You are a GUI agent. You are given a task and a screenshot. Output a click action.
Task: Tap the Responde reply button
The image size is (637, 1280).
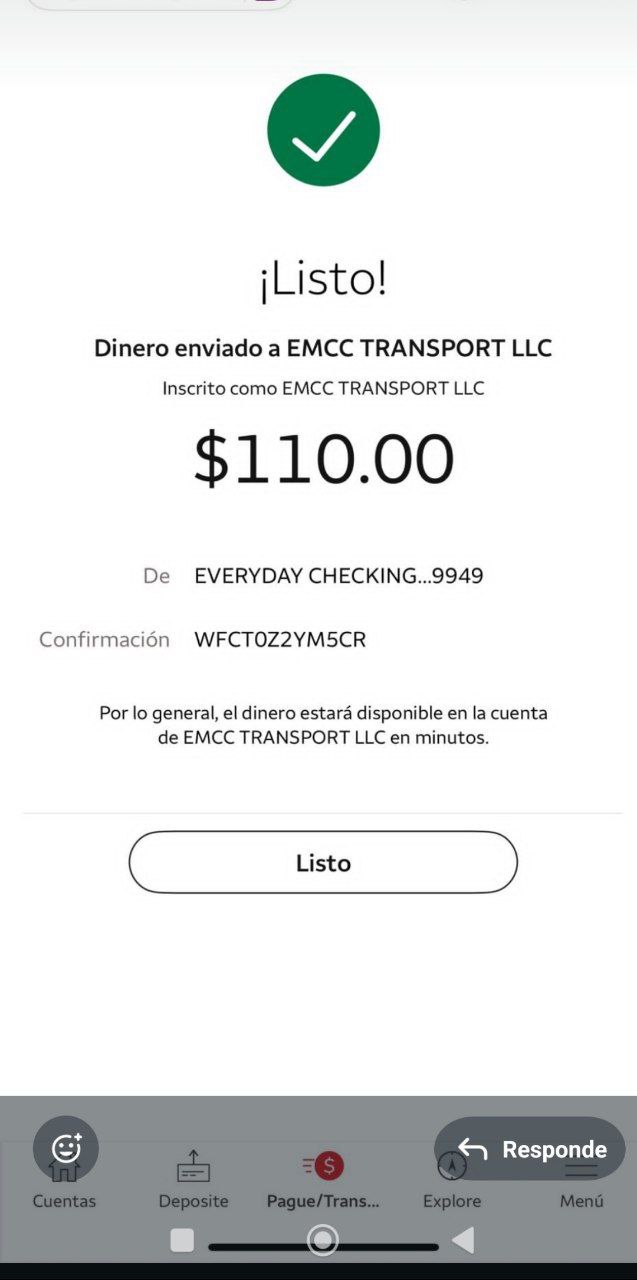tap(530, 1149)
